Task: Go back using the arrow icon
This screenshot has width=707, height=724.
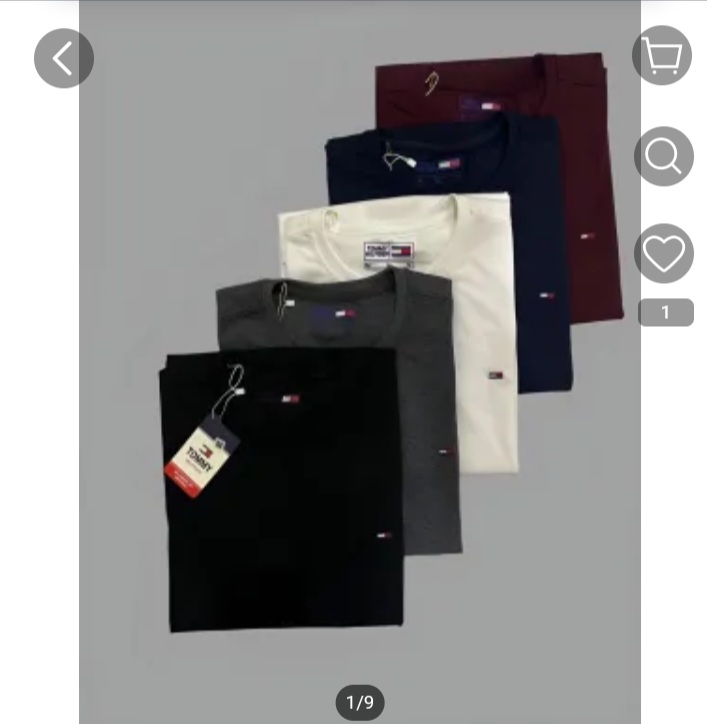Action: [63, 58]
